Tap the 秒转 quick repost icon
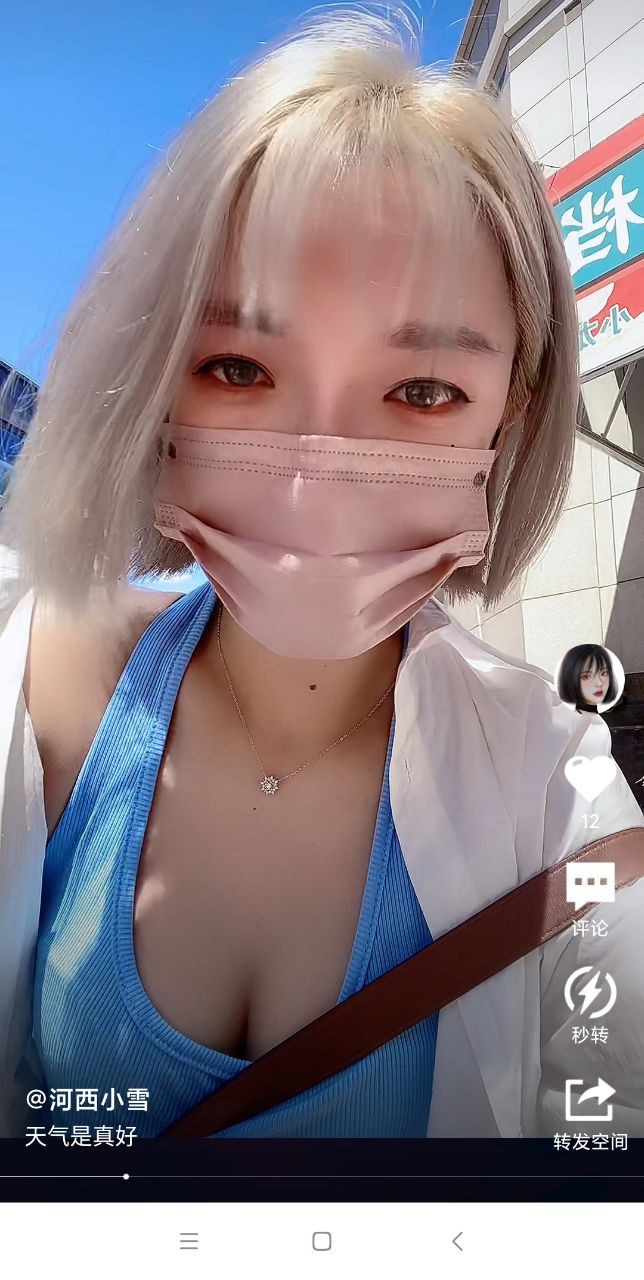Viewport: 644px width, 1280px height. (x=590, y=993)
